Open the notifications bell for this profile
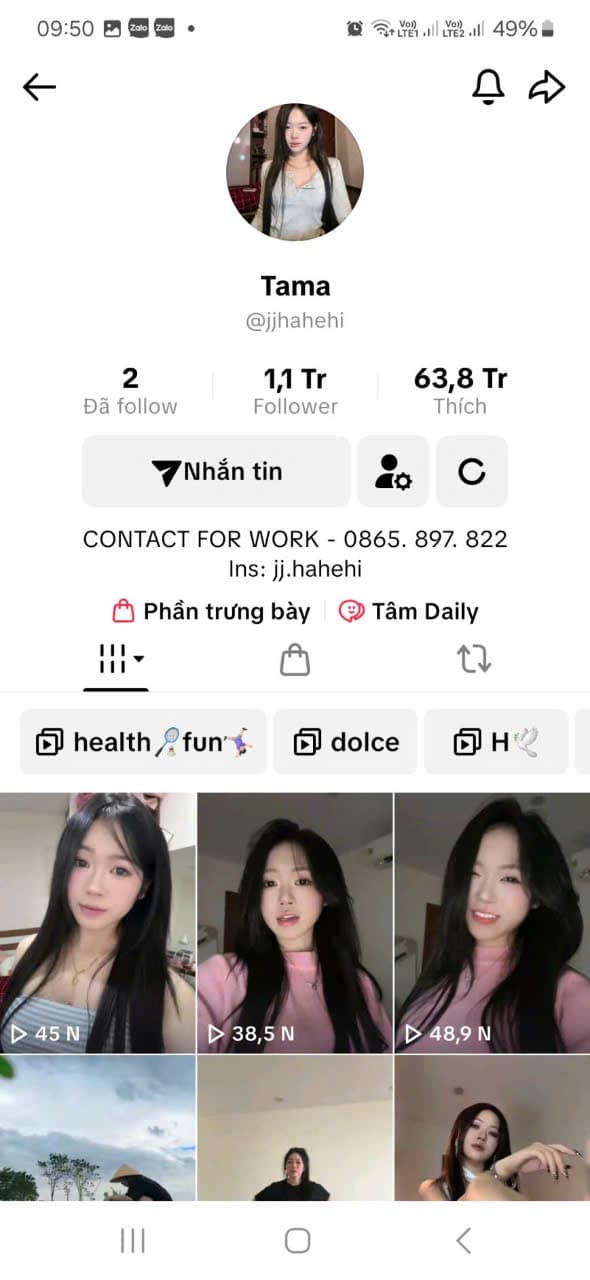590x1280 pixels. pyautogui.click(x=488, y=88)
